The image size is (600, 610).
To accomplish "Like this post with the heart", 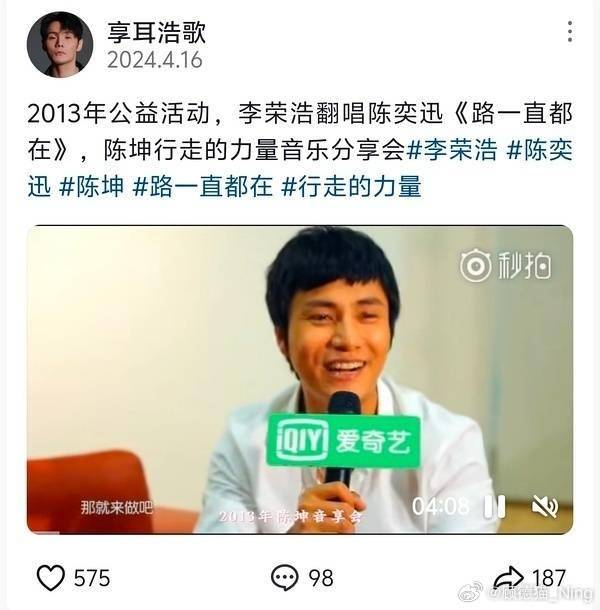I will click(50, 577).
